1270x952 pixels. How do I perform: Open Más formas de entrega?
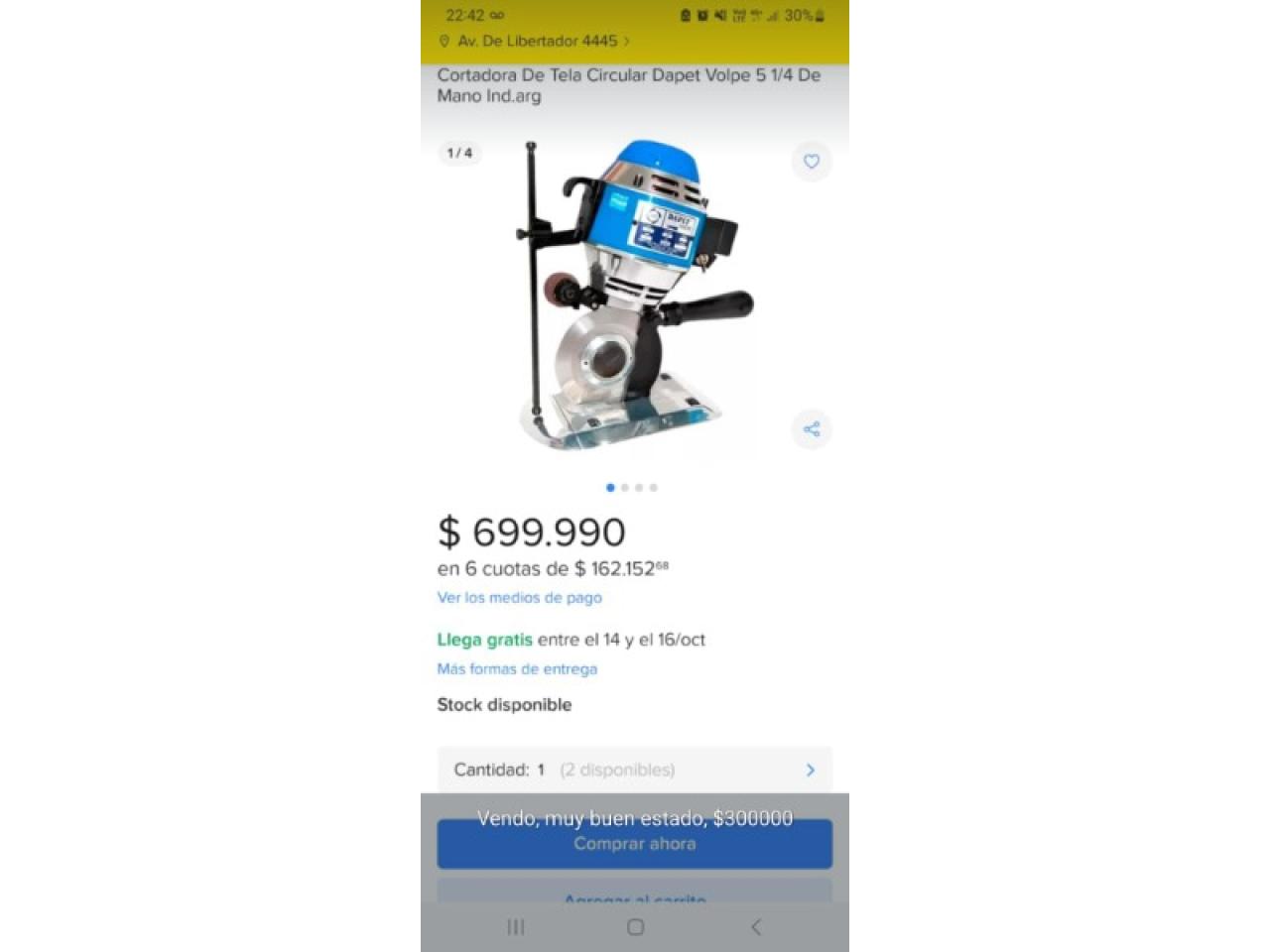coord(517,669)
